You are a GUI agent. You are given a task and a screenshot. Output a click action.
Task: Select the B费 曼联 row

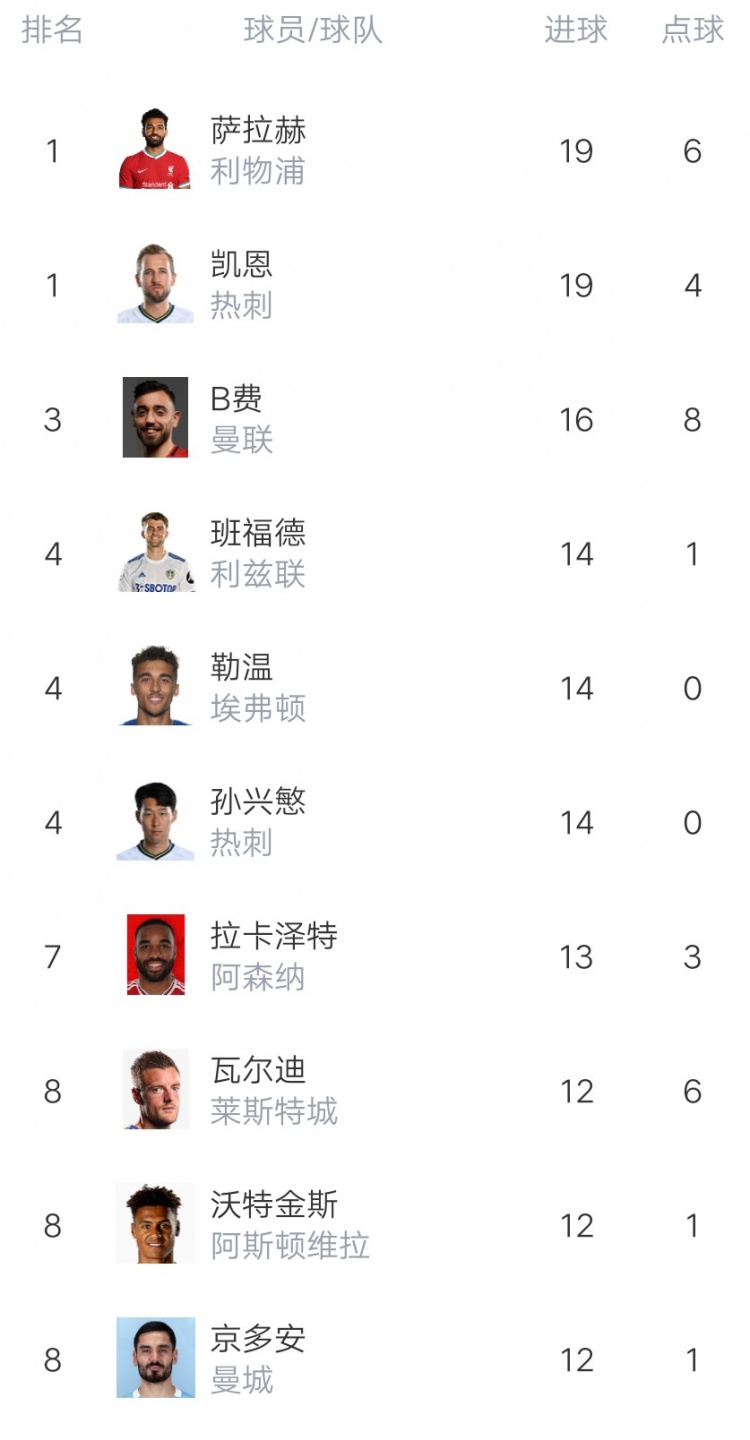[x=375, y=419]
